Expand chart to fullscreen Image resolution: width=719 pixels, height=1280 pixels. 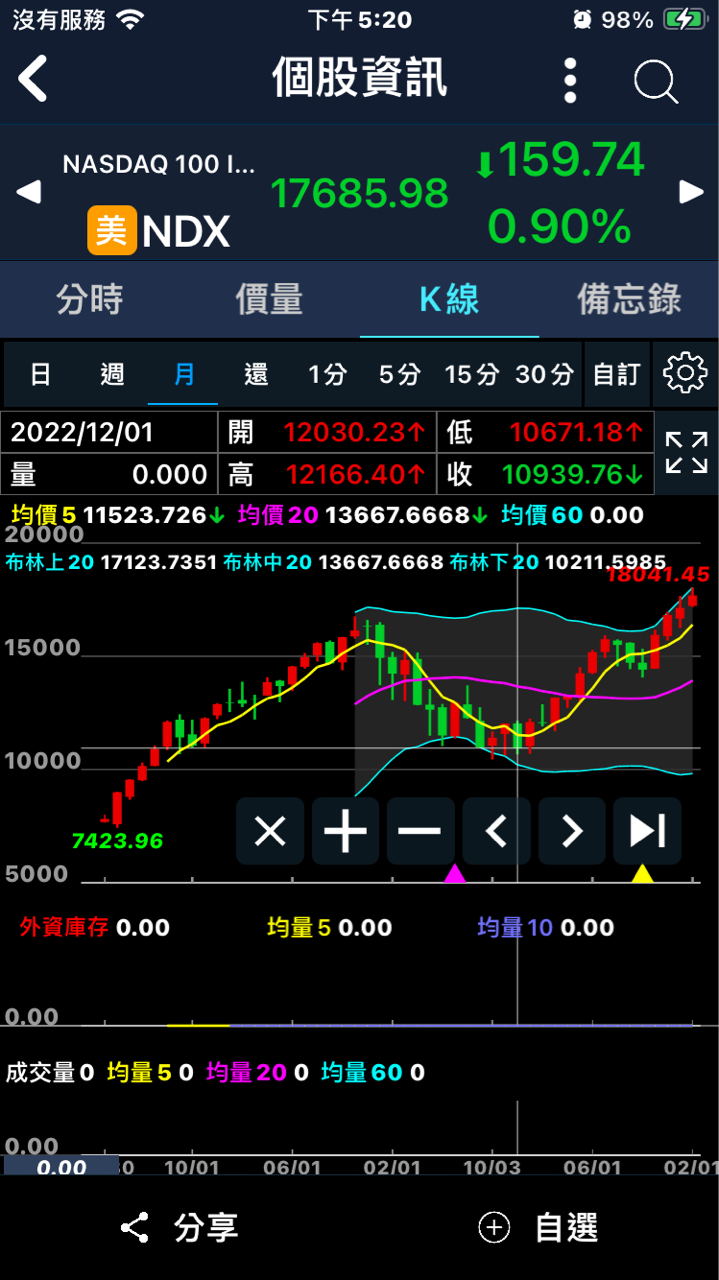click(x=686, y=453)
